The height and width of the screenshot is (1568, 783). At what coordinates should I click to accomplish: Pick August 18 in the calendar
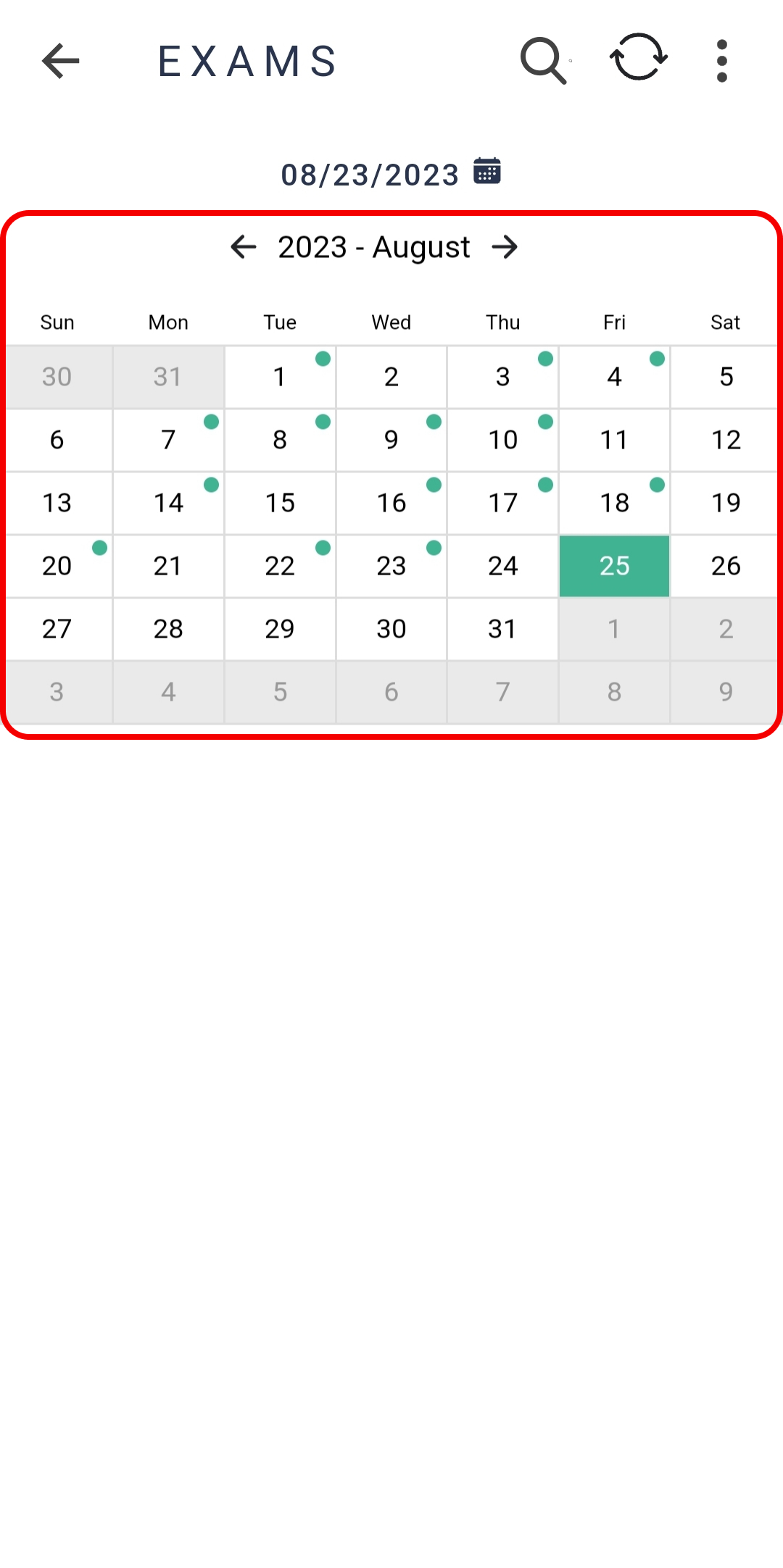pyautogui.click(x=615, y=503)
